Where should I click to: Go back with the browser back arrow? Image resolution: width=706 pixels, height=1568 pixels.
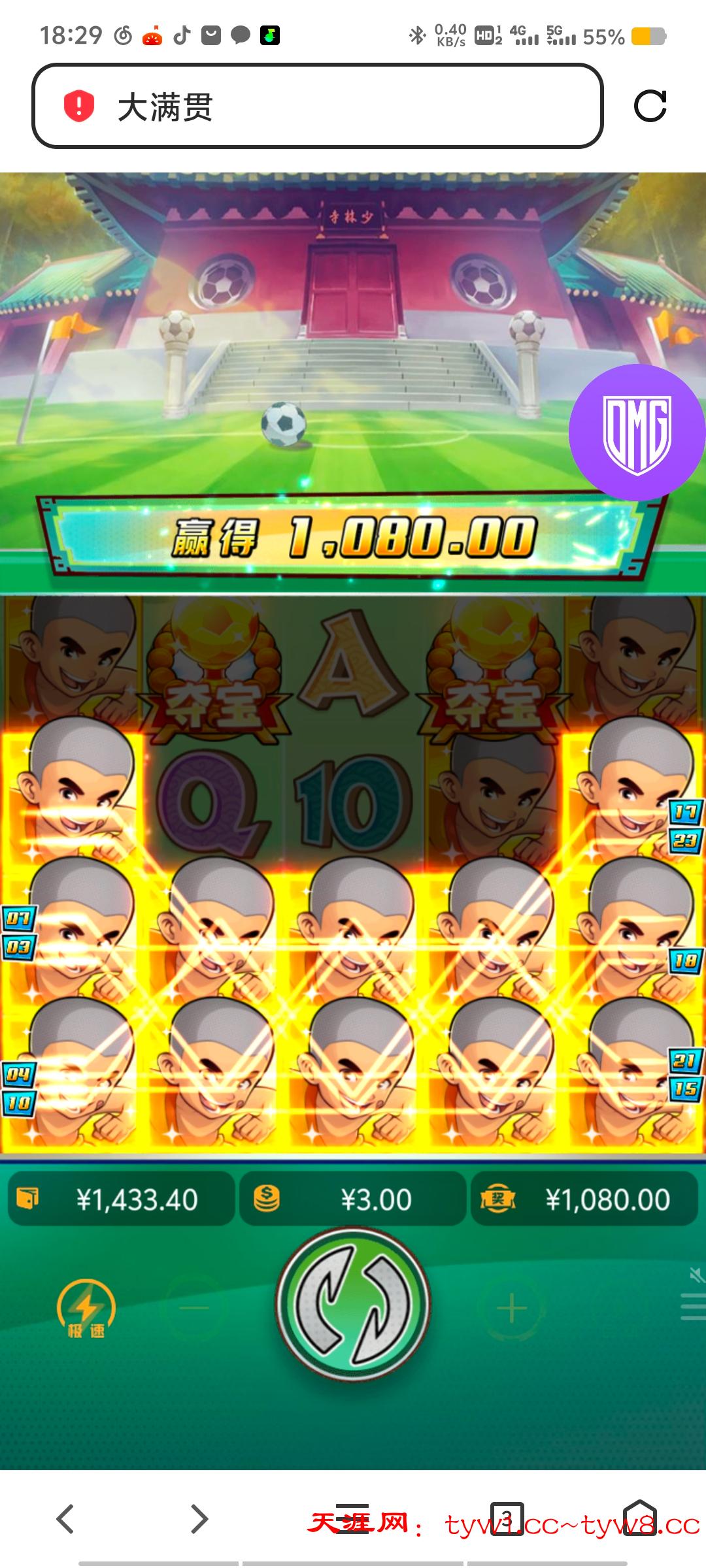point(65,1518)
